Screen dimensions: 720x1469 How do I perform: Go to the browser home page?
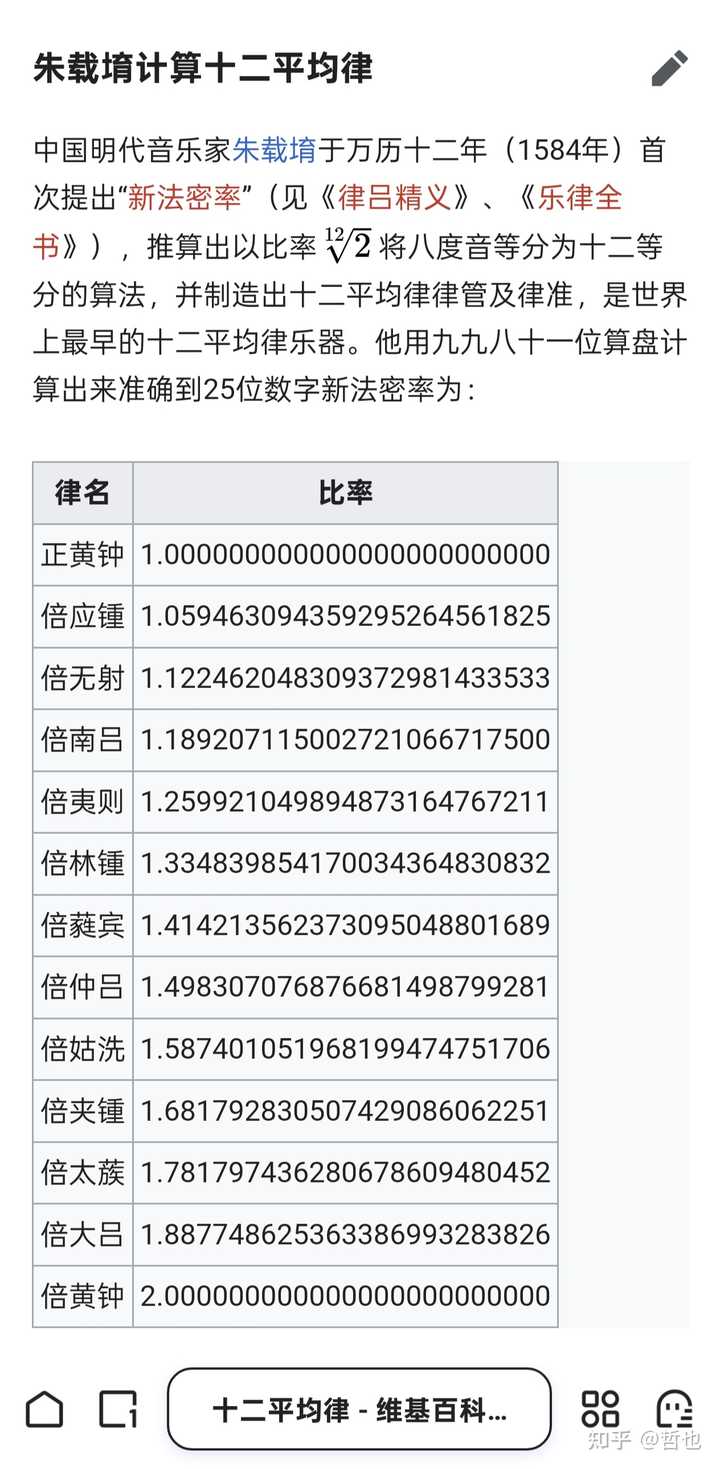[44, 1410]
